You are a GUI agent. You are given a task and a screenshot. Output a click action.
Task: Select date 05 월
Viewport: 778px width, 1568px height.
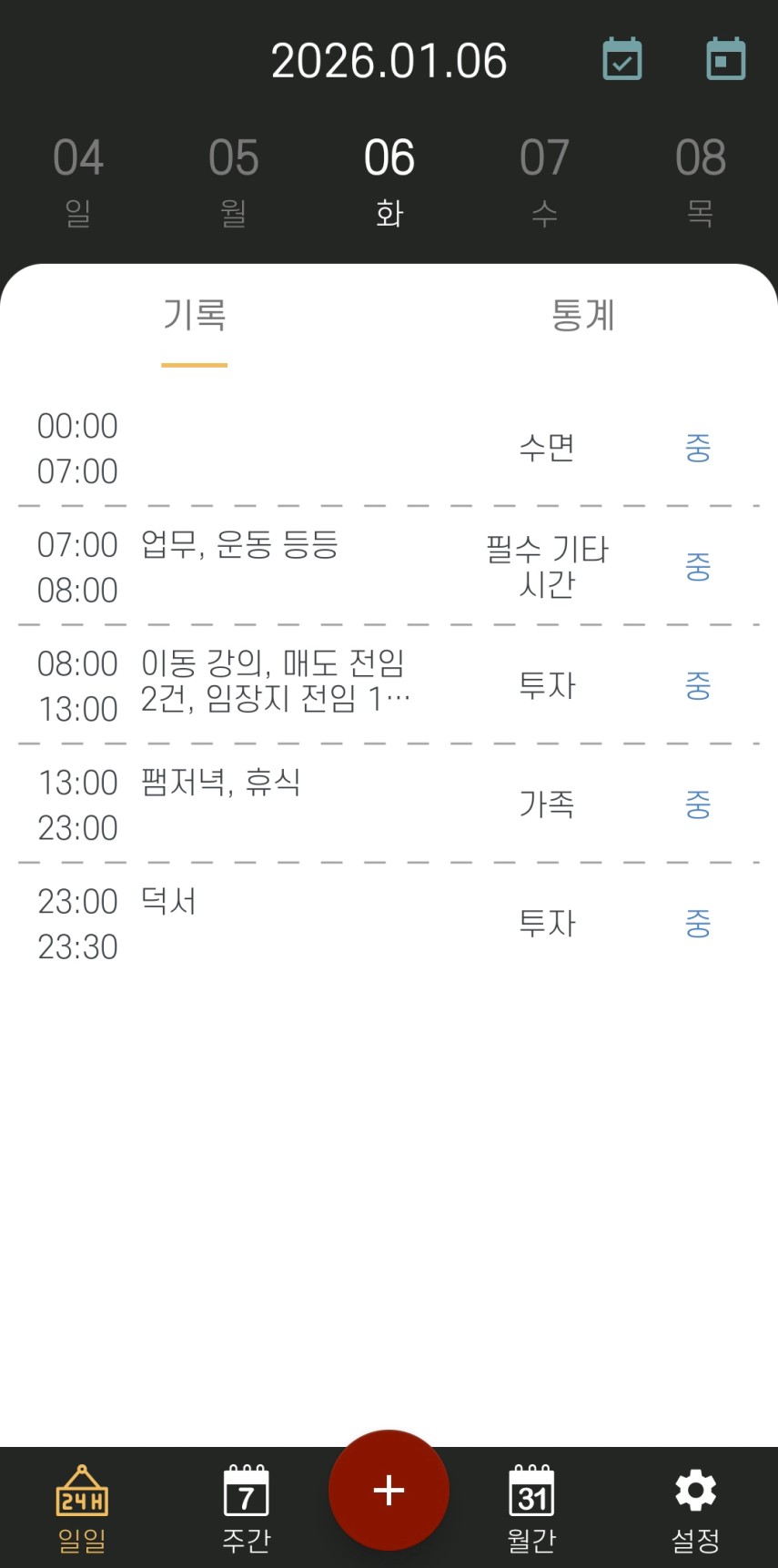[x=234, y=181]
